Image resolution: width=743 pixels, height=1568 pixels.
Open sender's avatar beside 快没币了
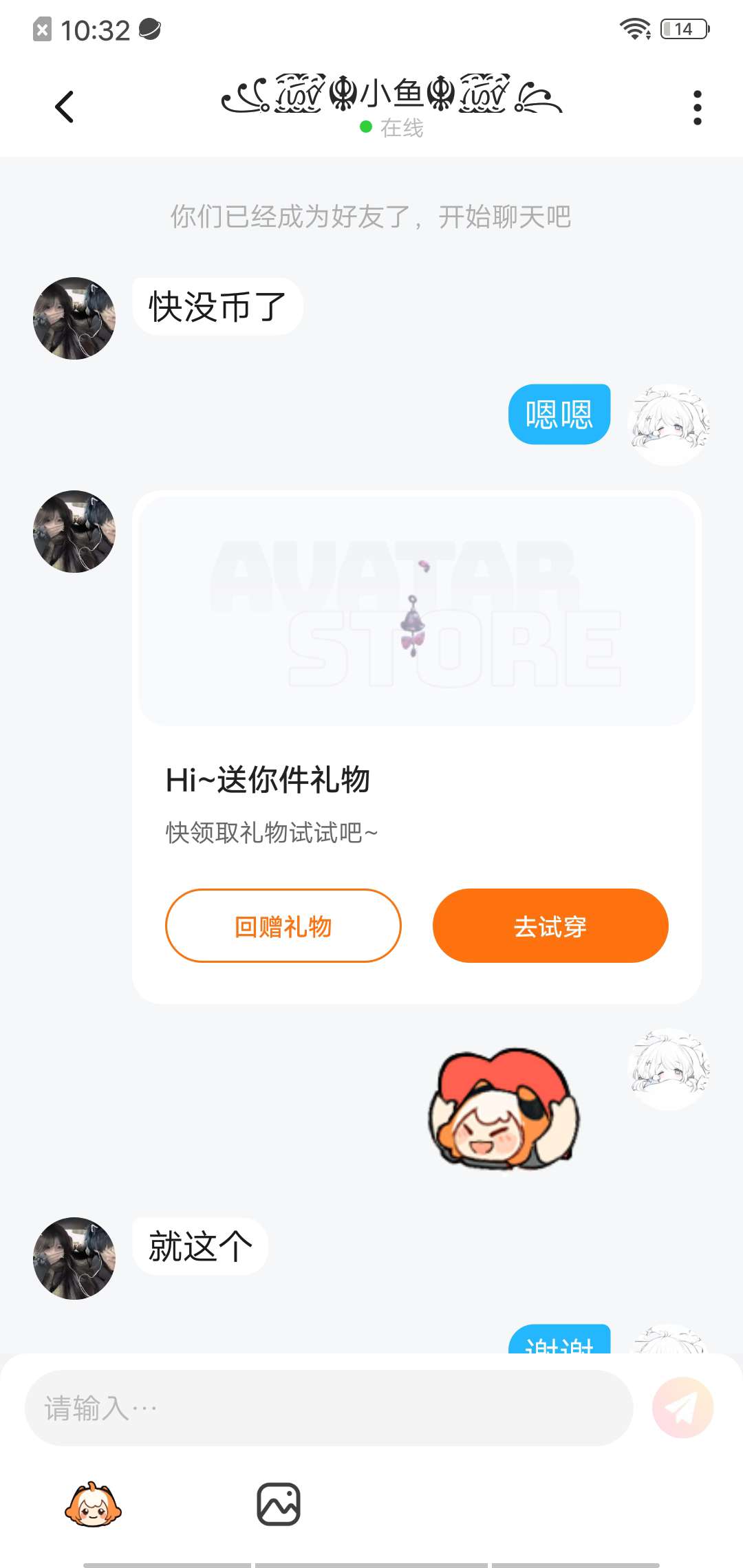(x=74, y=318)
